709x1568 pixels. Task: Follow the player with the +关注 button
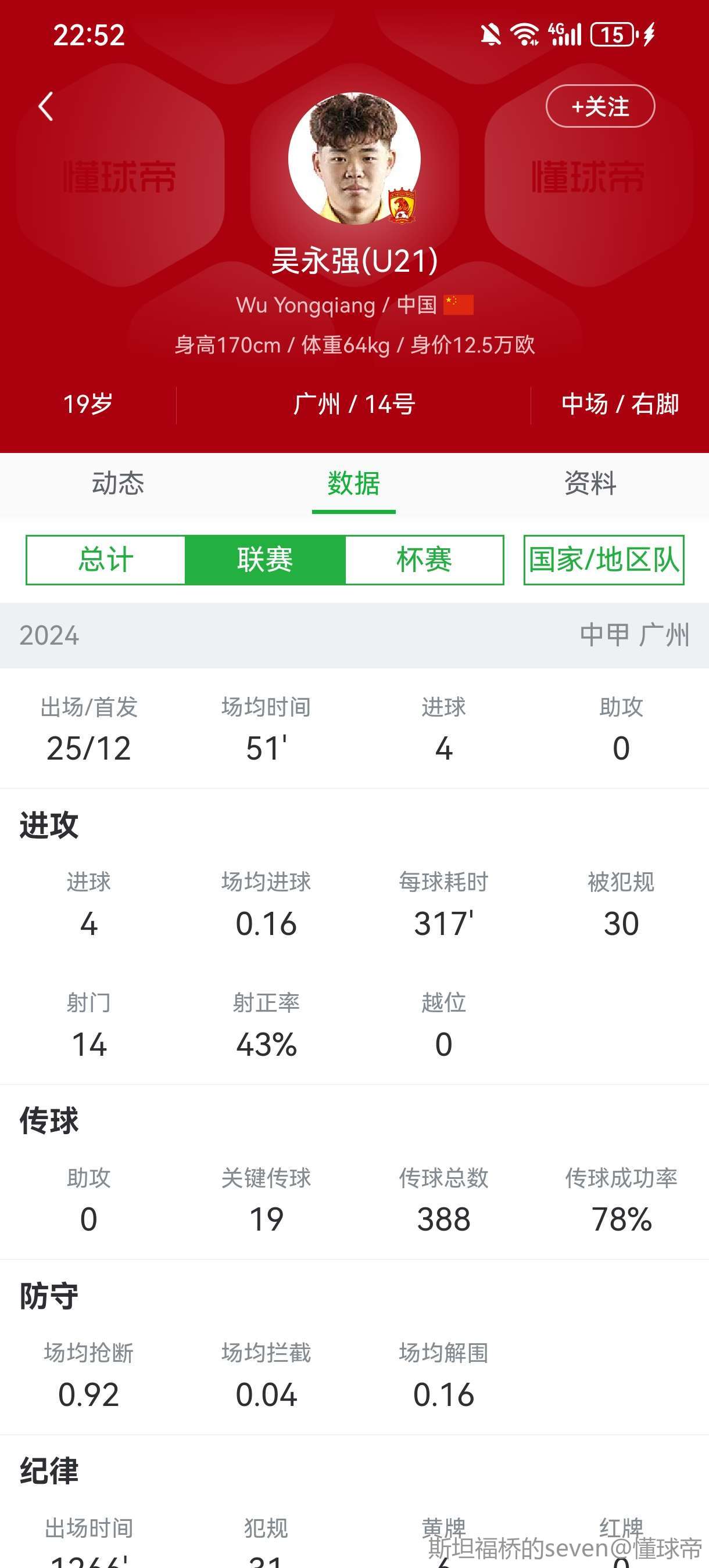[600, 106]
